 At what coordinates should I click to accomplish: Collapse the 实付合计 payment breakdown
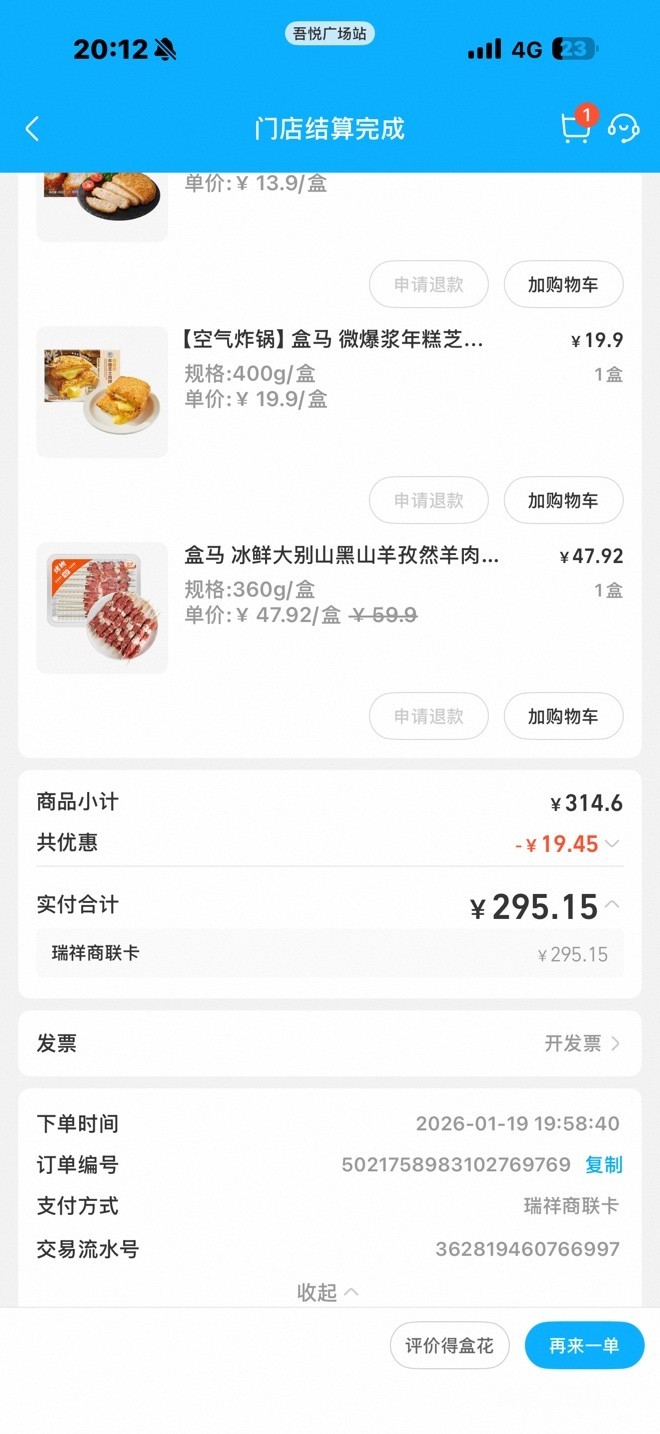(x=612, y=905)
